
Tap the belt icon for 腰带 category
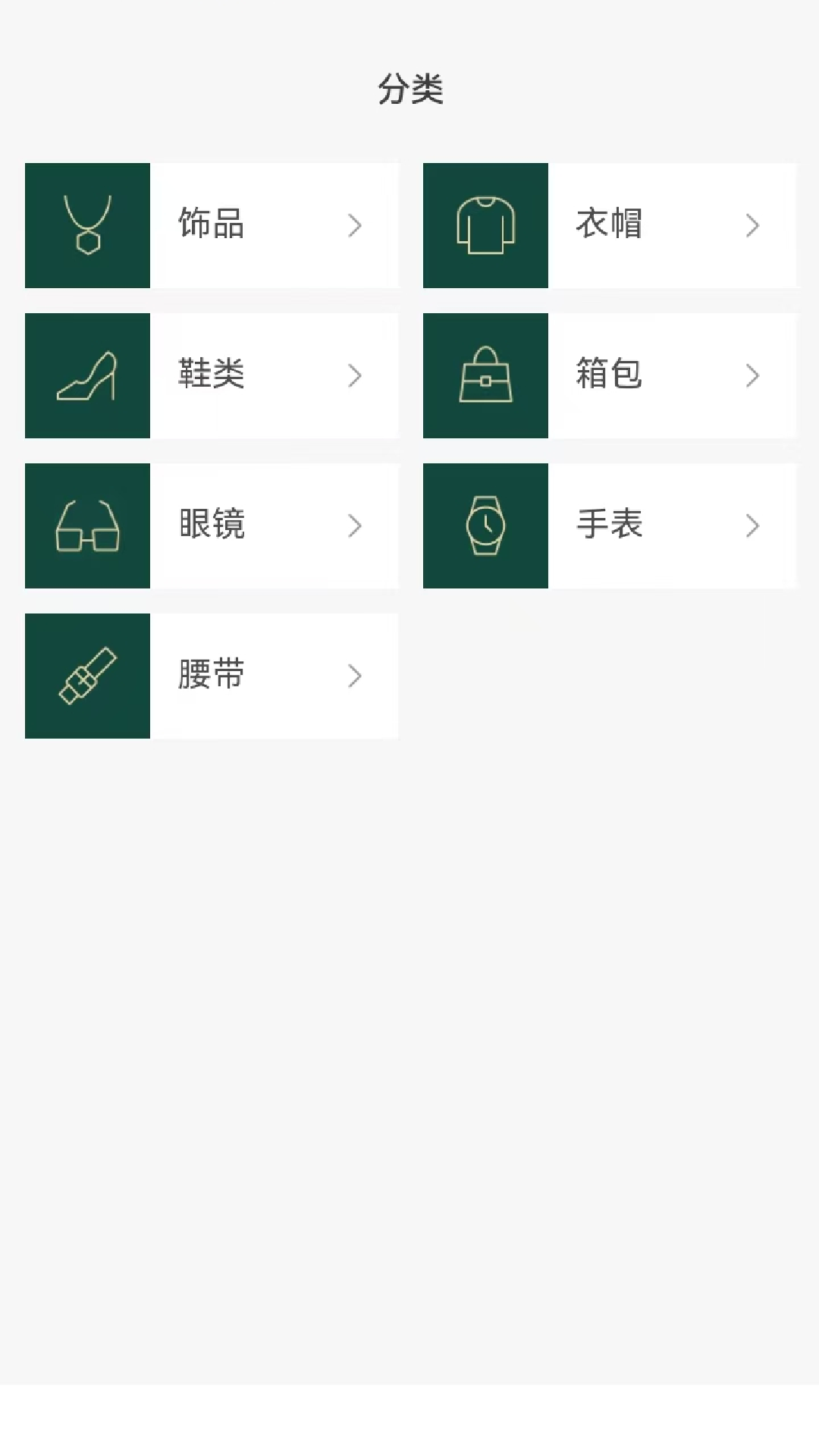87,675
